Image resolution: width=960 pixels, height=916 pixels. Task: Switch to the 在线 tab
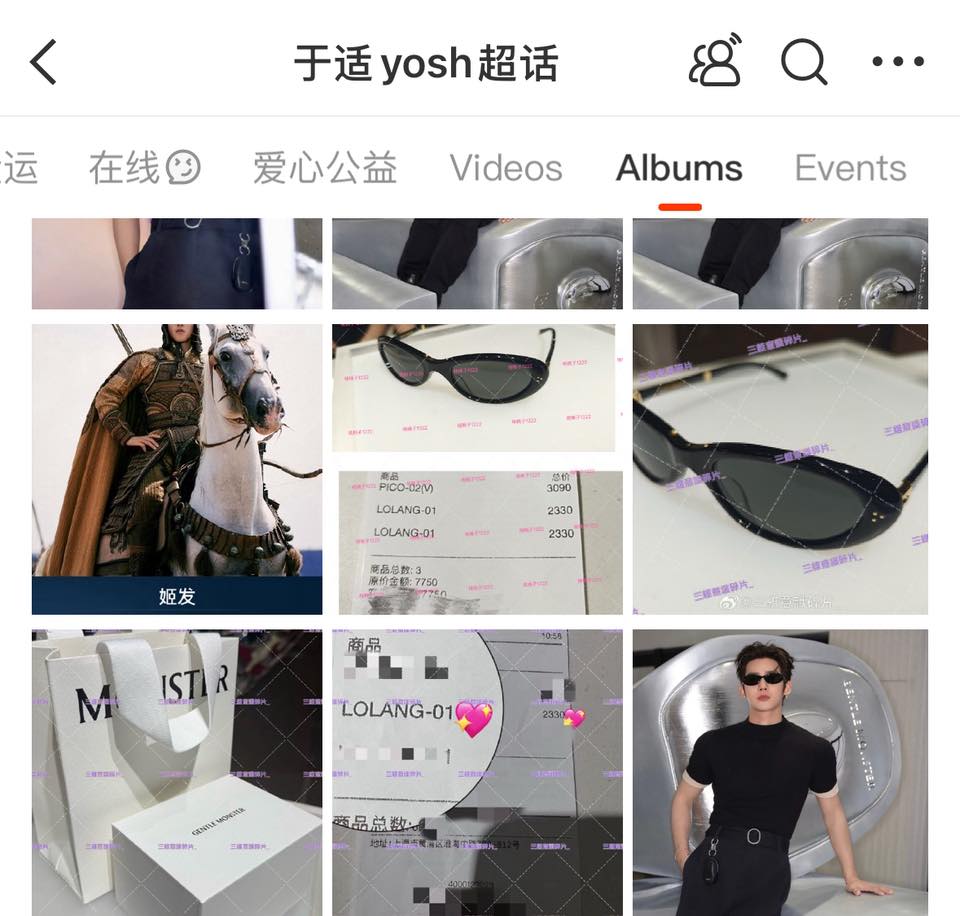click(144, 168)
